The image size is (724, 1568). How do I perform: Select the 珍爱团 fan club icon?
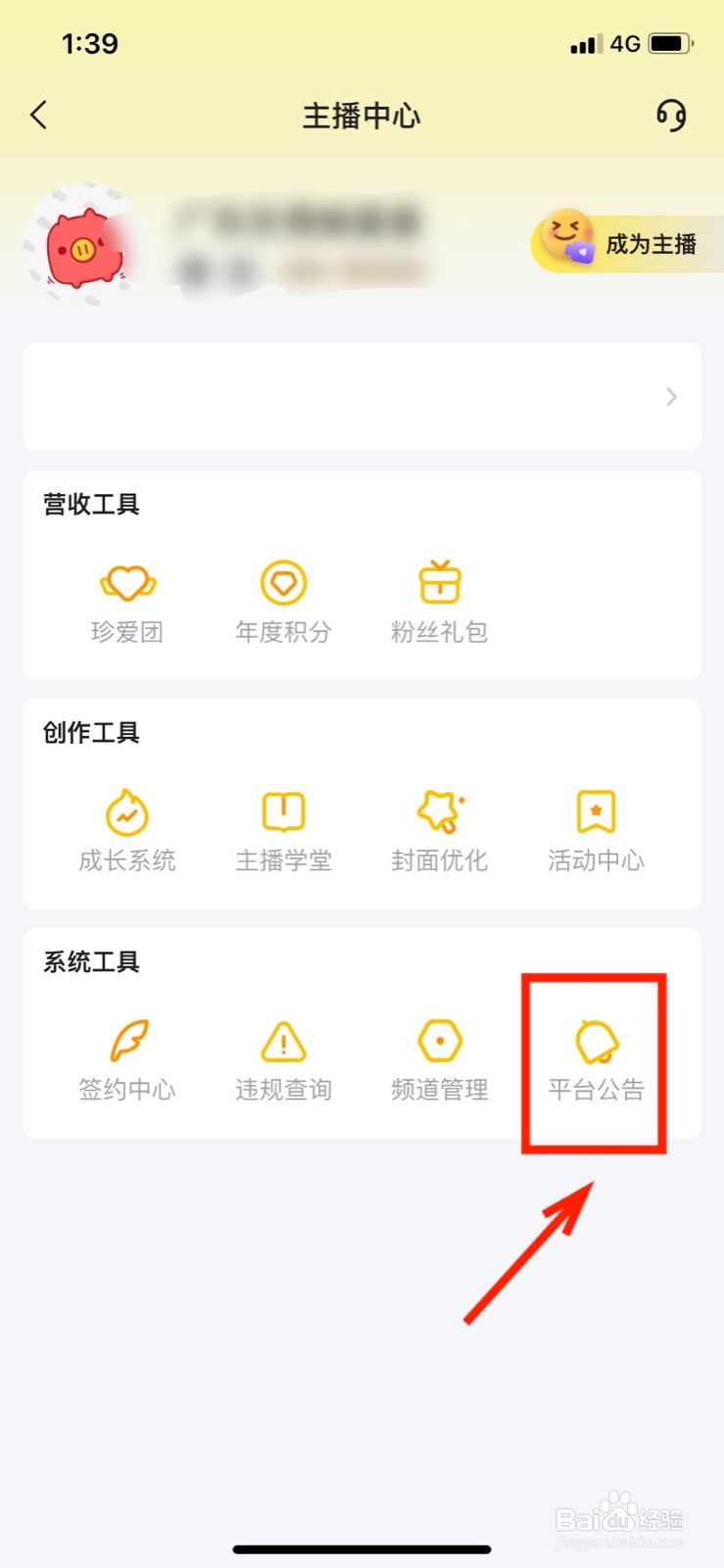pos(127,585)
